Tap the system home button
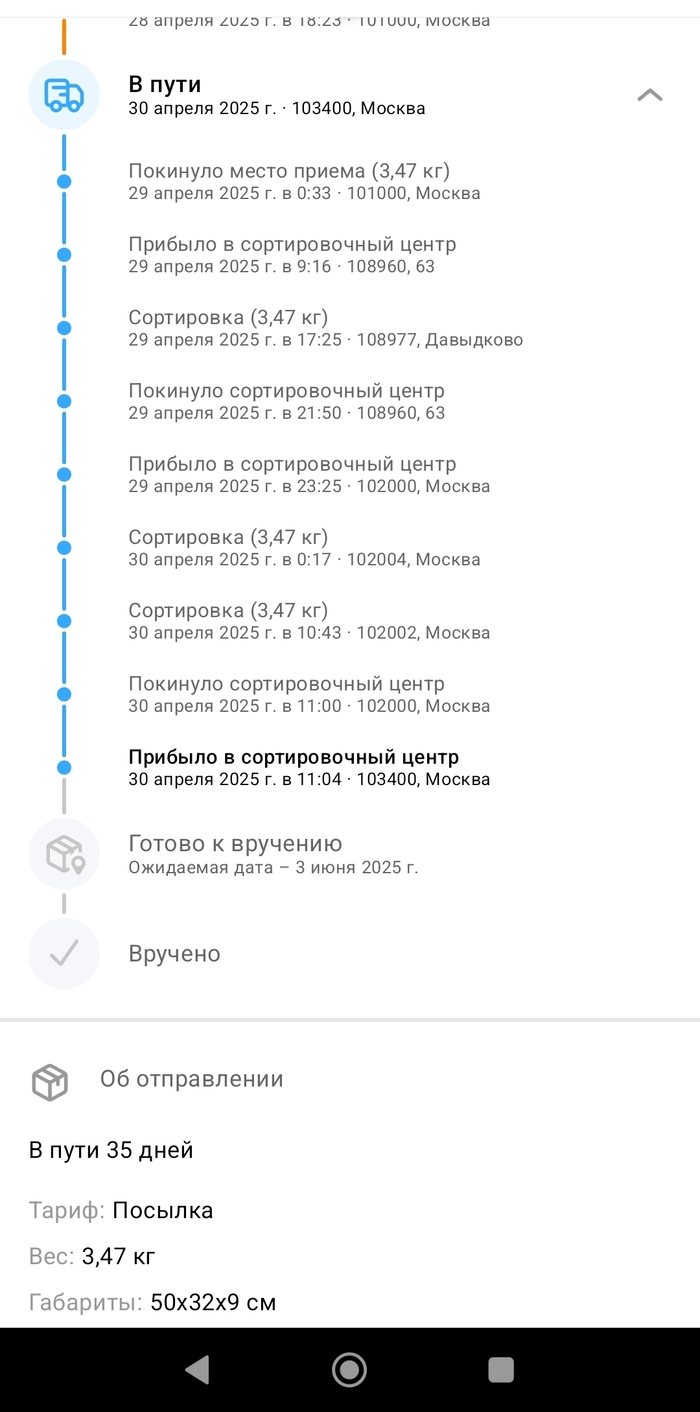This screenshot has width=700, height=1412. coord(349,1369)
